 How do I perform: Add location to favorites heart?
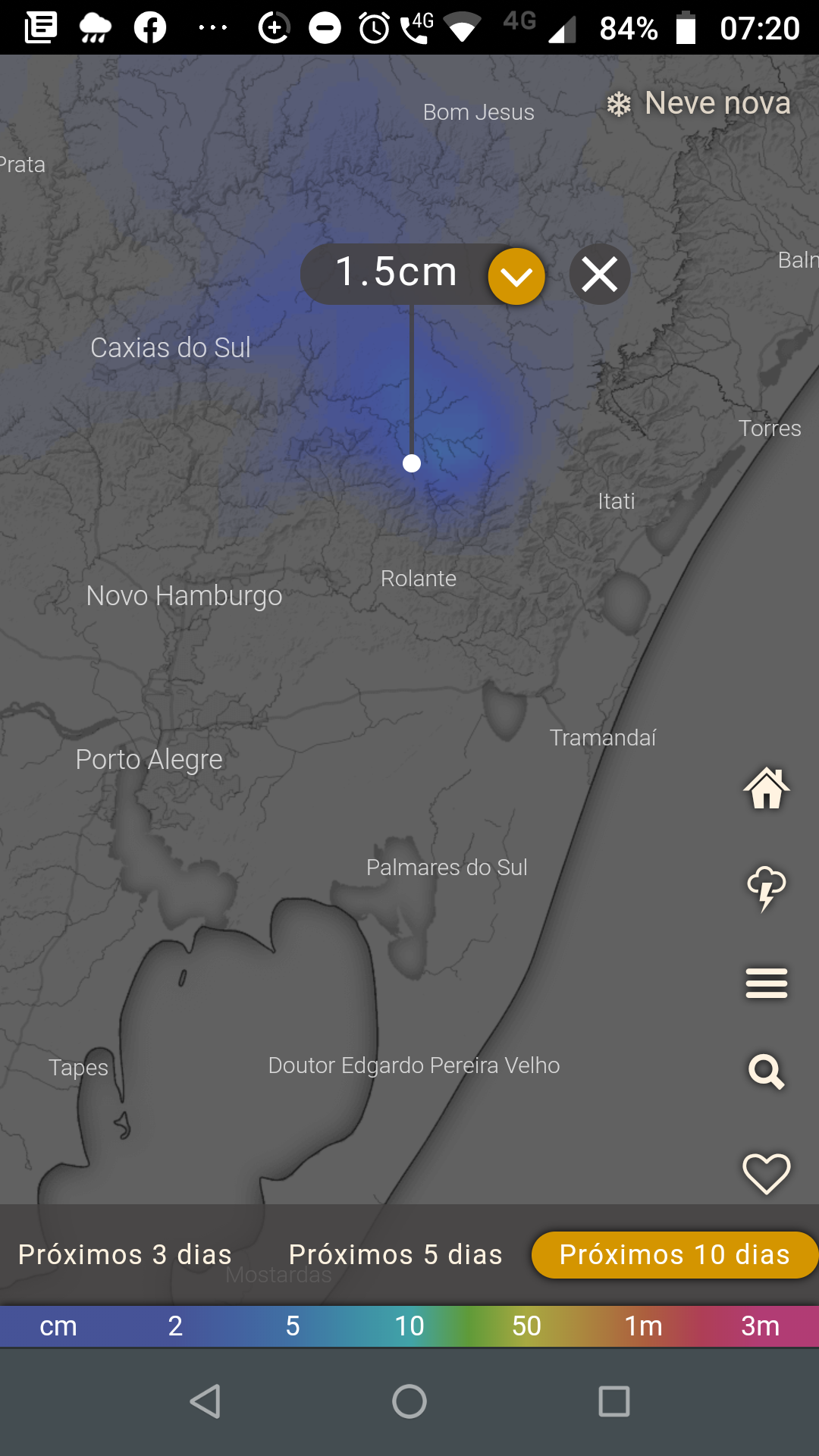(767, 1174)
